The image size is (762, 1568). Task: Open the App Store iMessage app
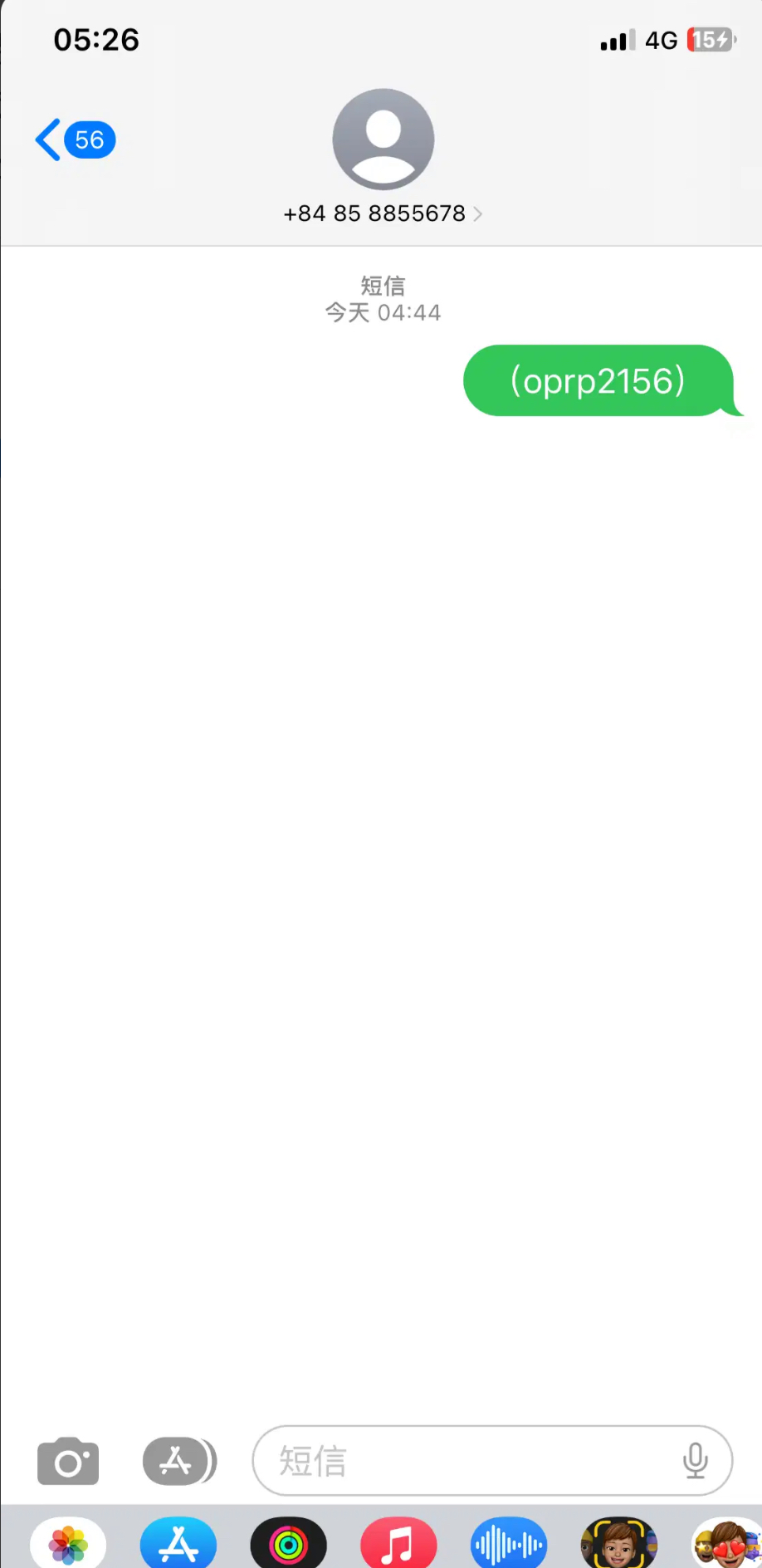click(178, 1545)
